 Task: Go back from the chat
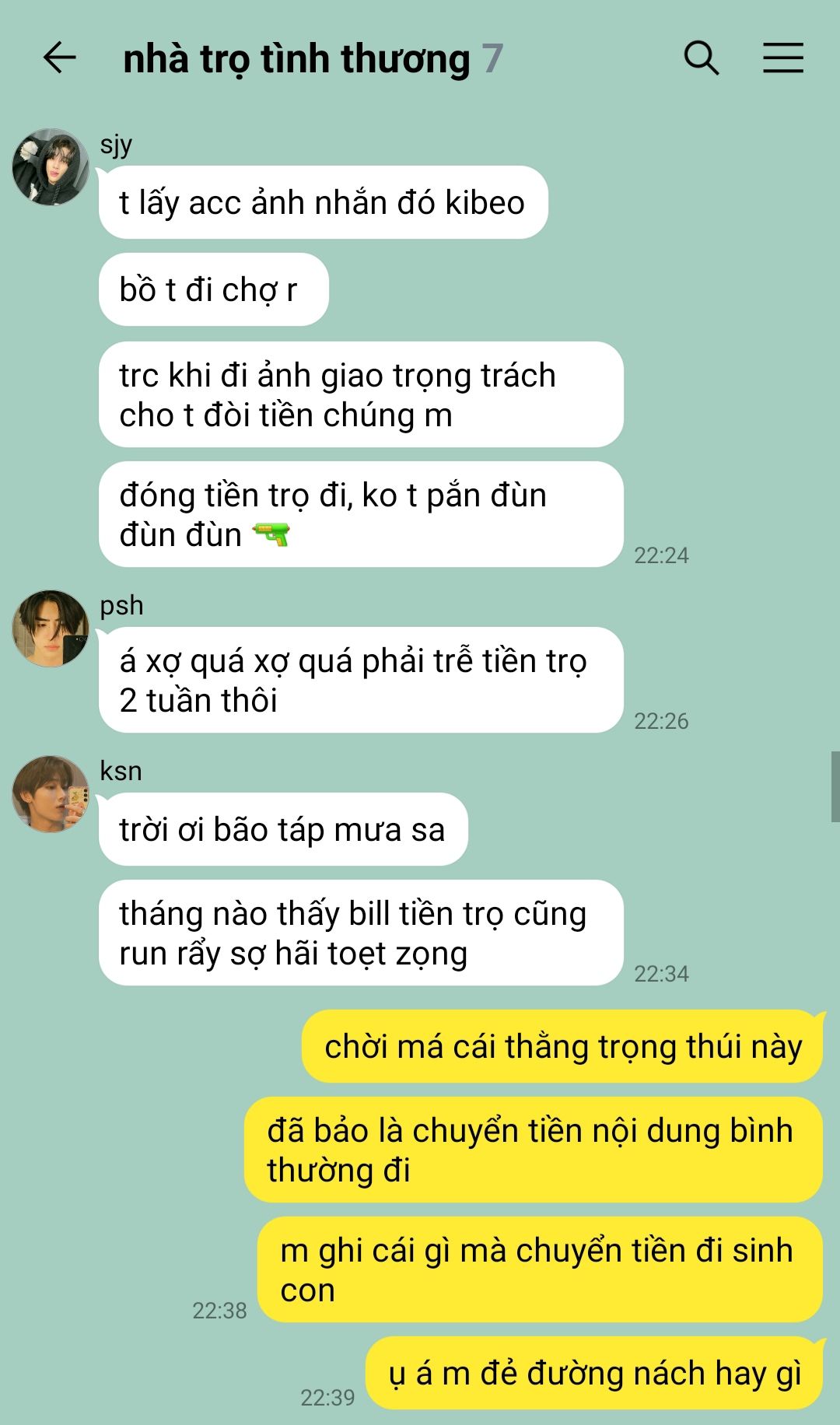[x=59, y=58]
